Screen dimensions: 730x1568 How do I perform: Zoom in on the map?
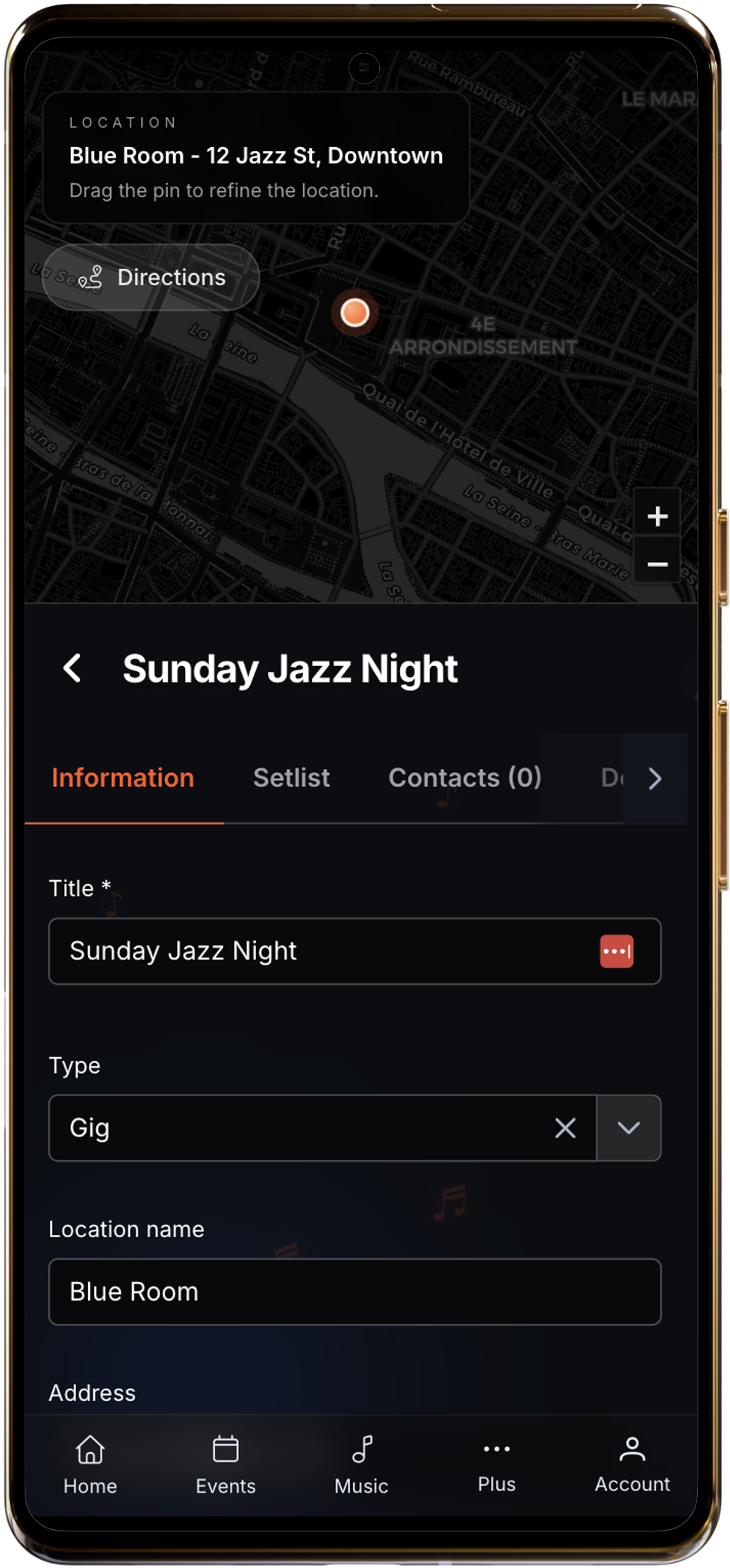tap(657, 516)
